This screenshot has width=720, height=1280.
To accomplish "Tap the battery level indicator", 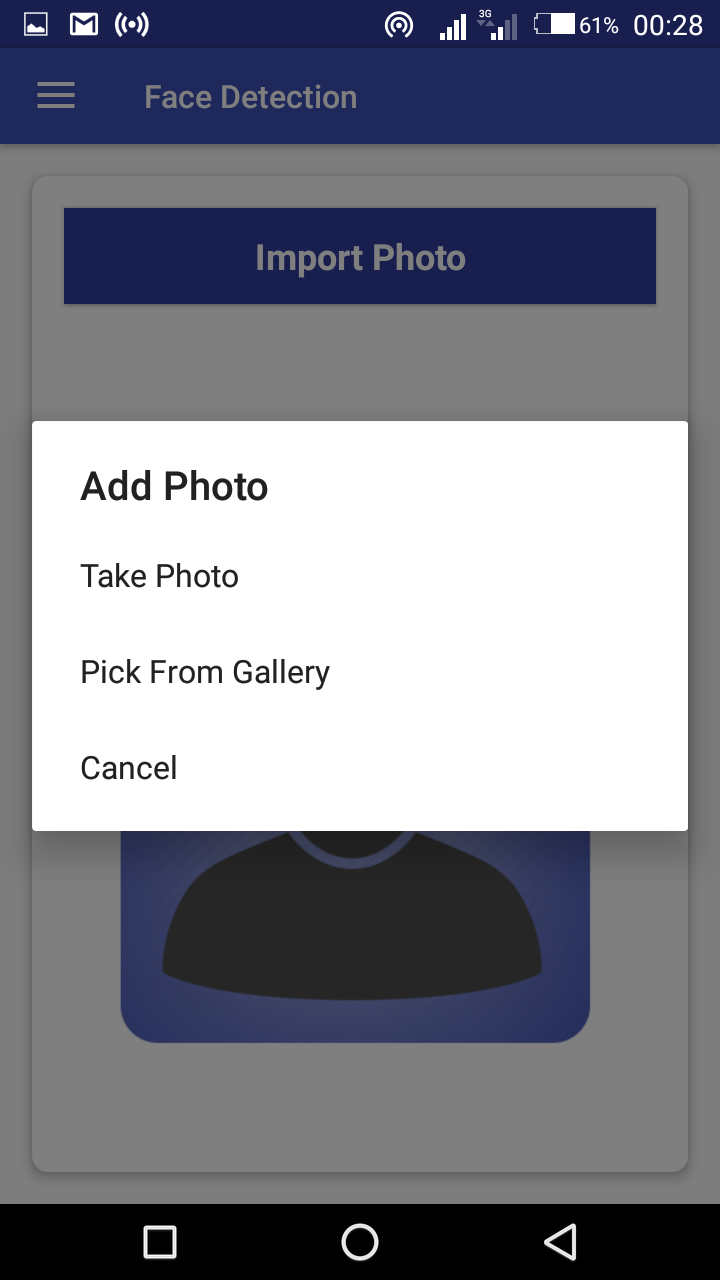I will click(x=555, y=24).
